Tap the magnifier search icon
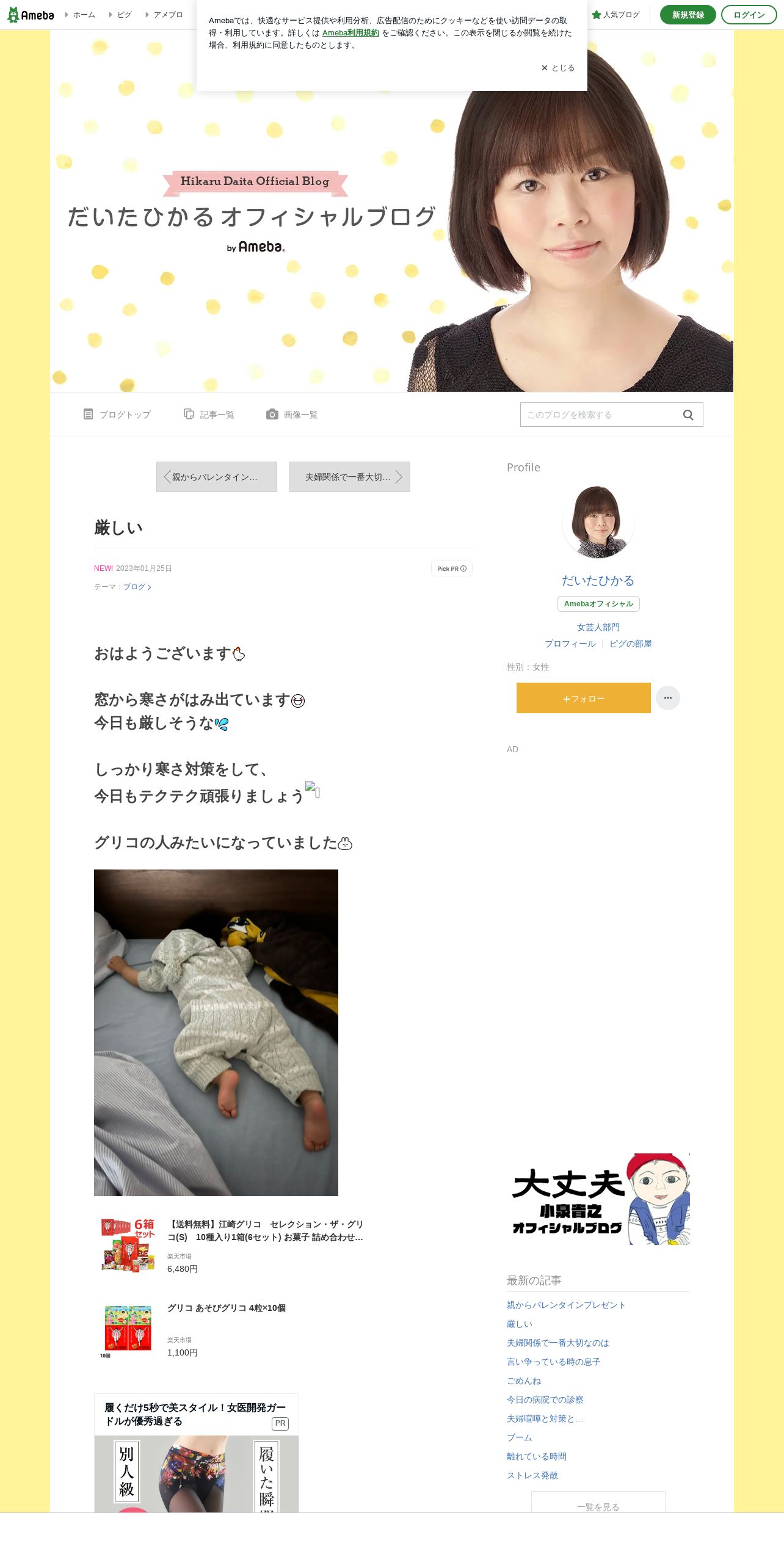Viewport: 784px width, 1568px height. tap(688, 415)
